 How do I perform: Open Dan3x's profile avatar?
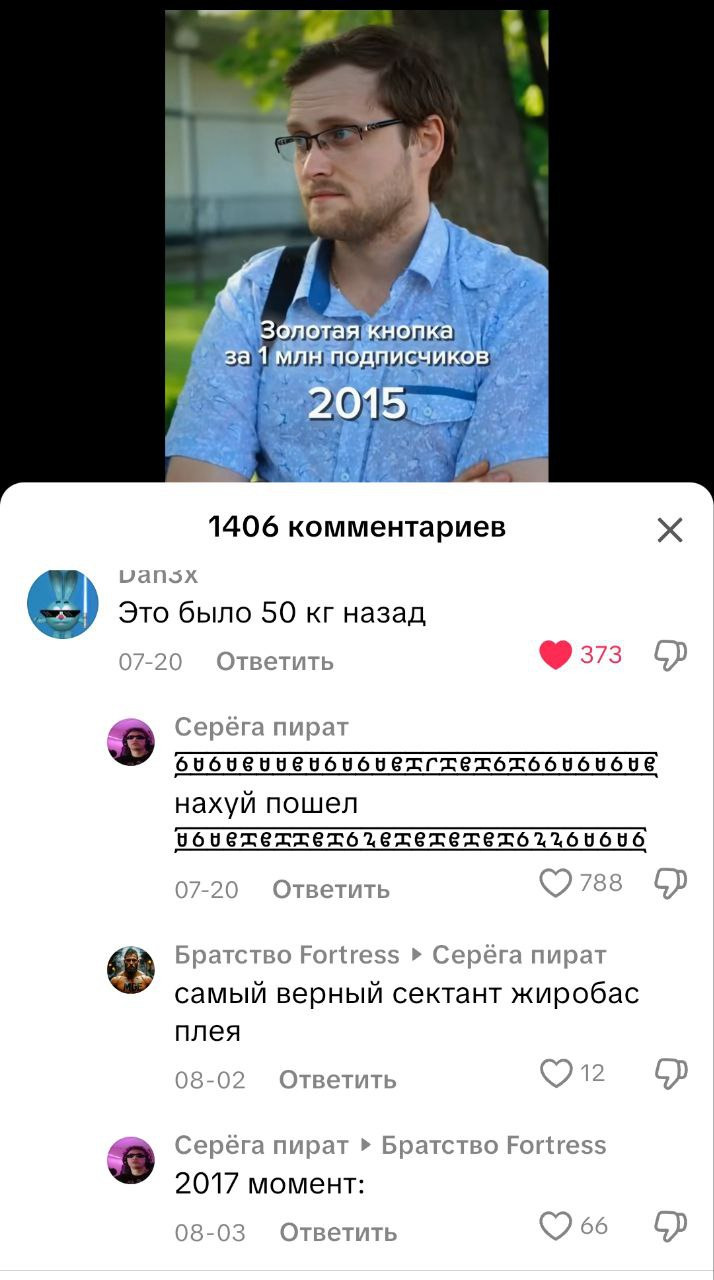click(x=63, y=604)
